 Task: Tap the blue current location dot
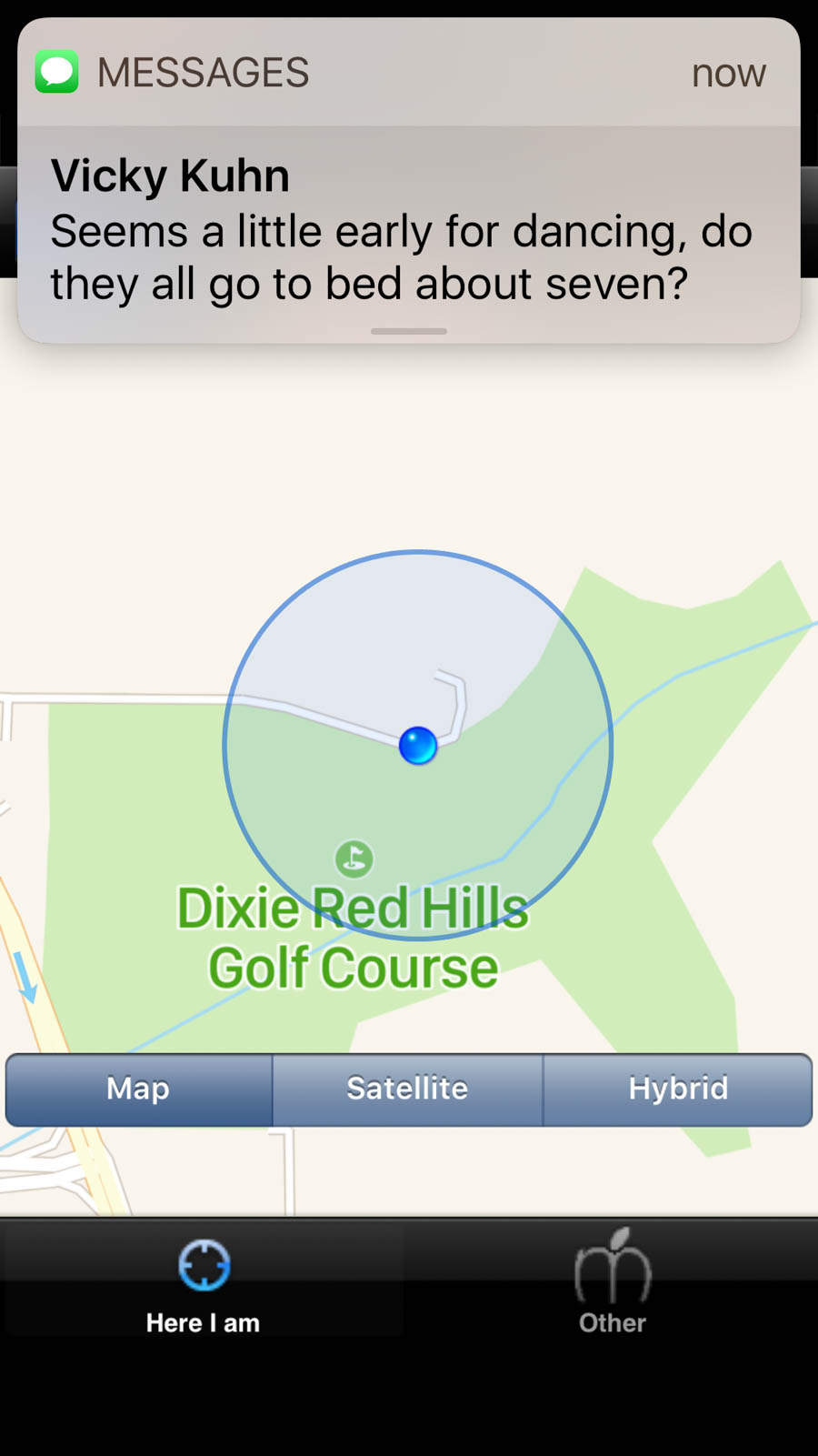tap(418, 746)
